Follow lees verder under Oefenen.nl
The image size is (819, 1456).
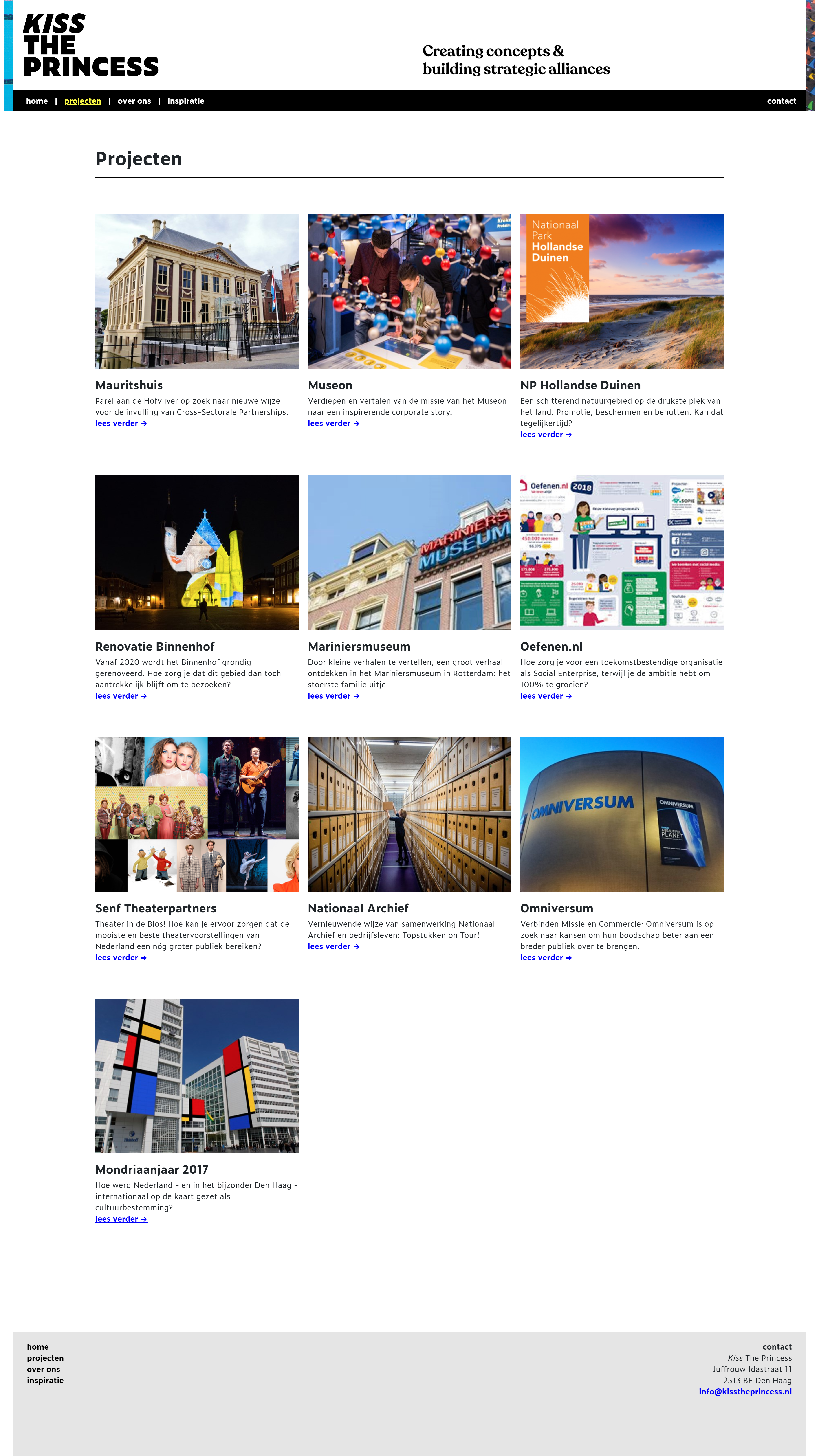pyautogui.click(x=546, y=696)
